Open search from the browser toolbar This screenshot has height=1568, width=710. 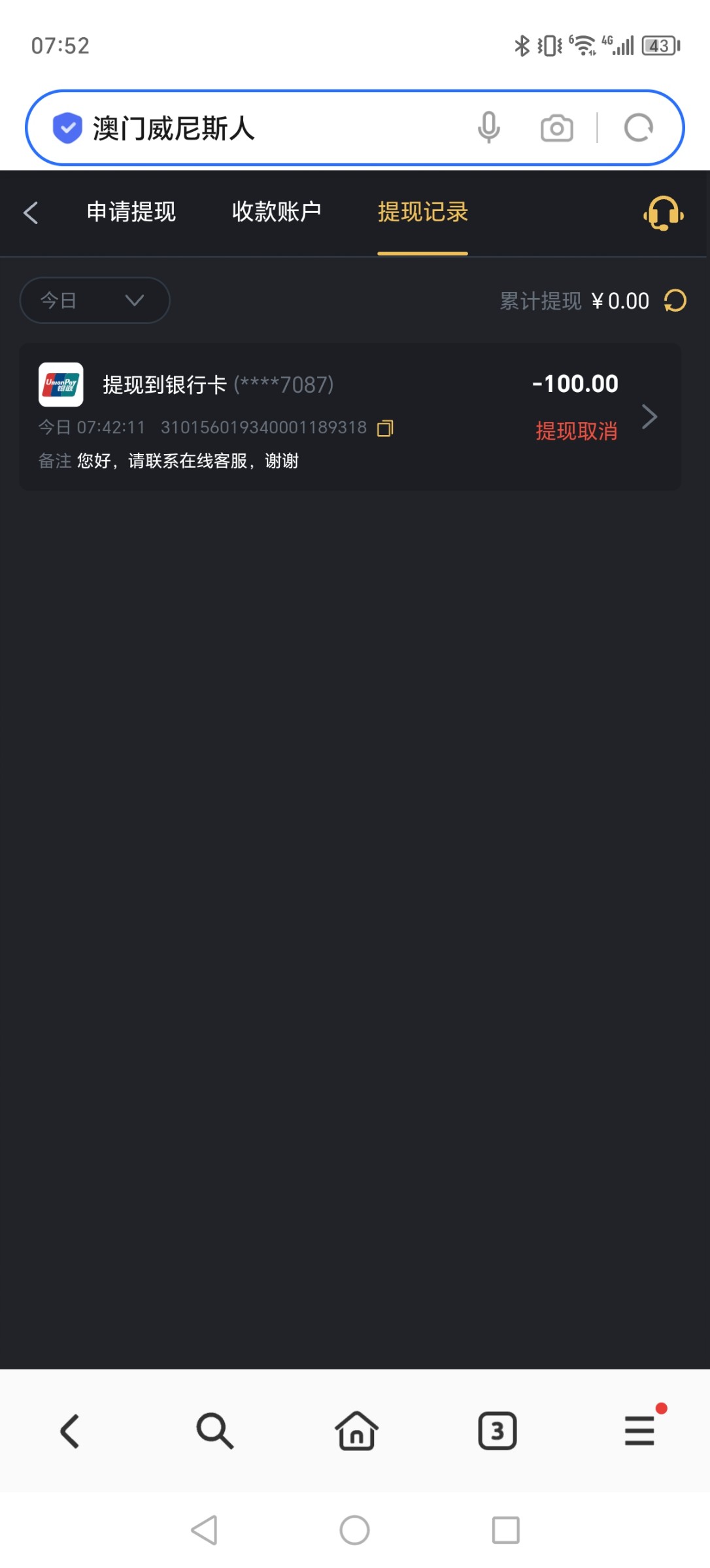coord(214,1431)
